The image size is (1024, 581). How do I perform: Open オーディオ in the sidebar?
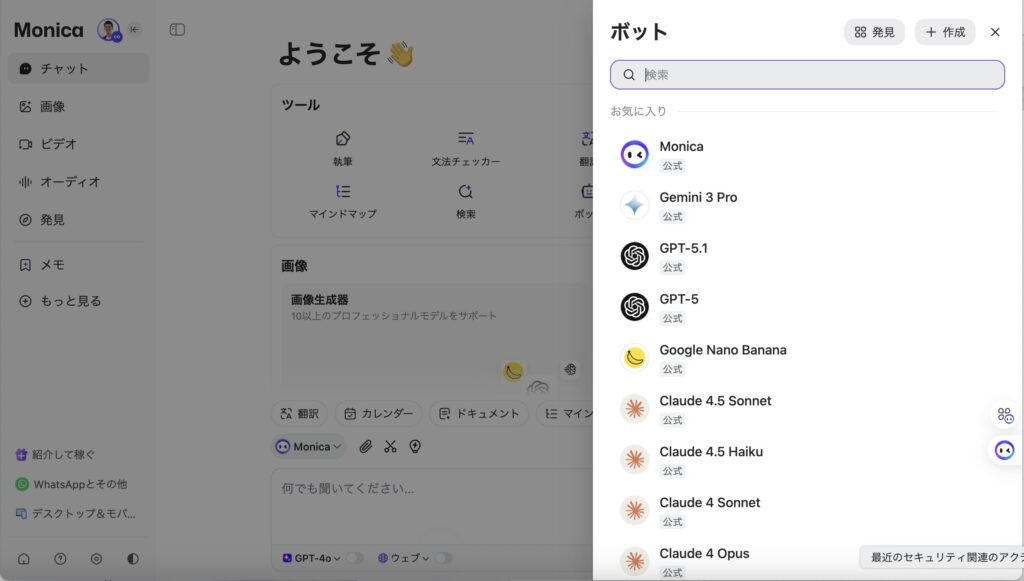pyautogui.click(x=69, y=182)
